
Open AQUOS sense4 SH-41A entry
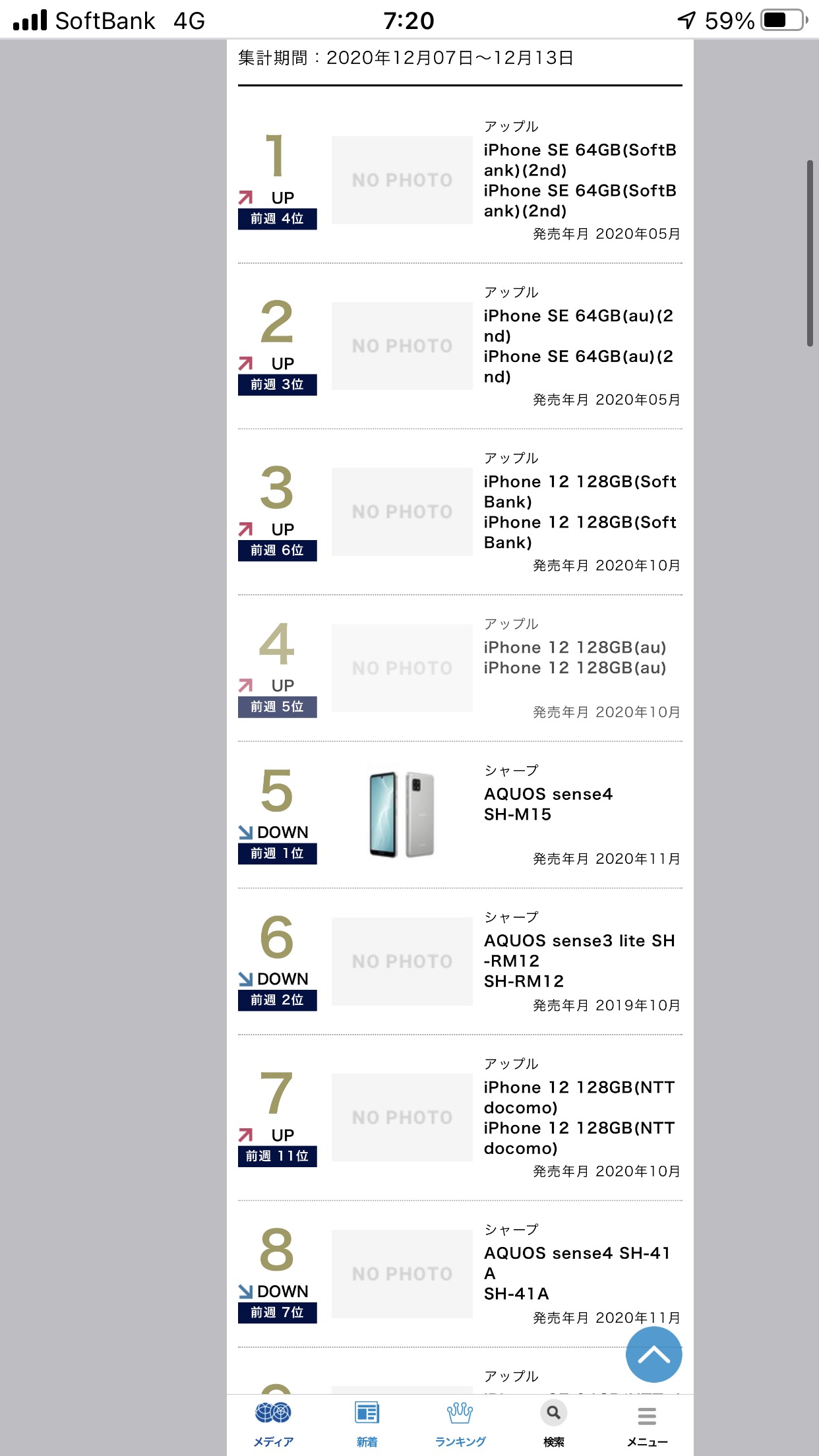tap(576, 1273)
